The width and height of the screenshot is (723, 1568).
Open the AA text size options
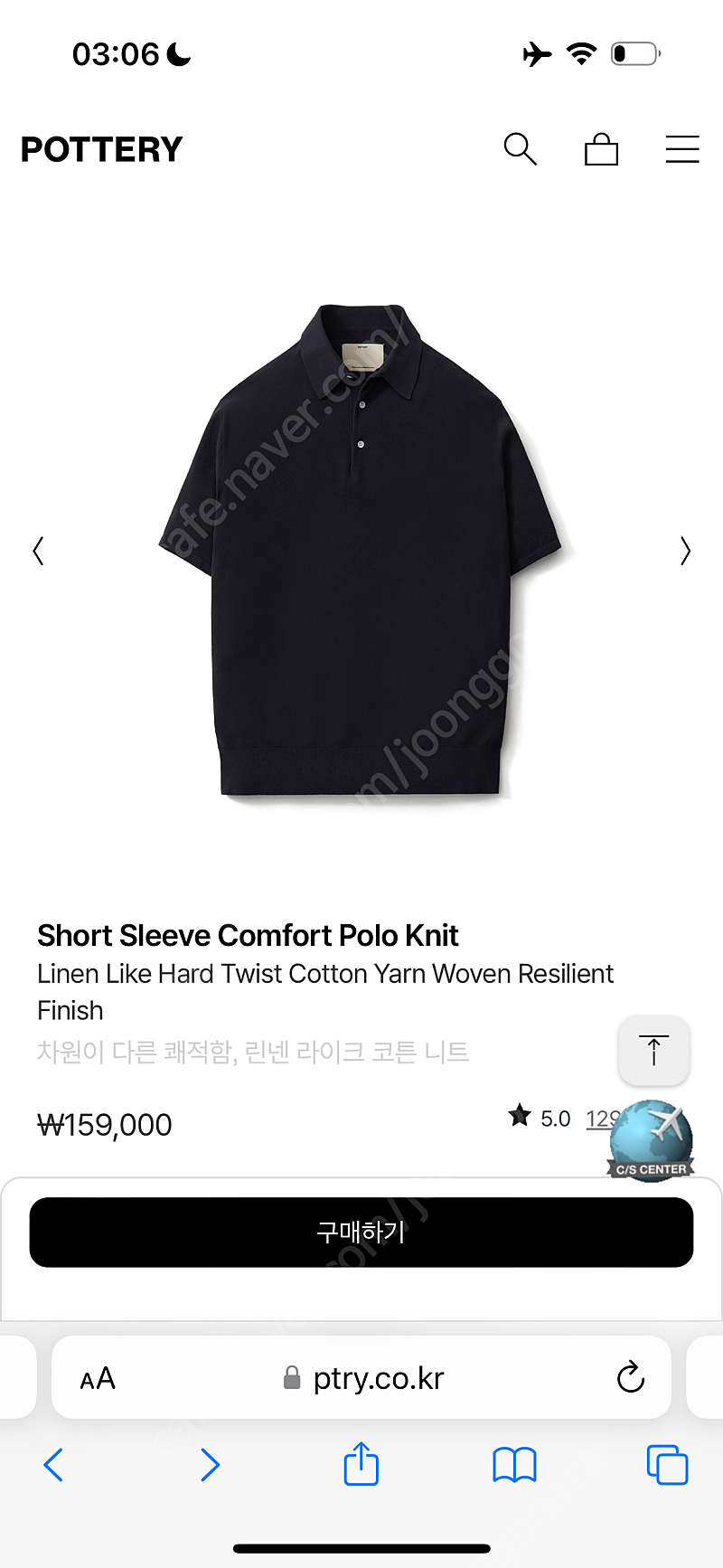98,1378
